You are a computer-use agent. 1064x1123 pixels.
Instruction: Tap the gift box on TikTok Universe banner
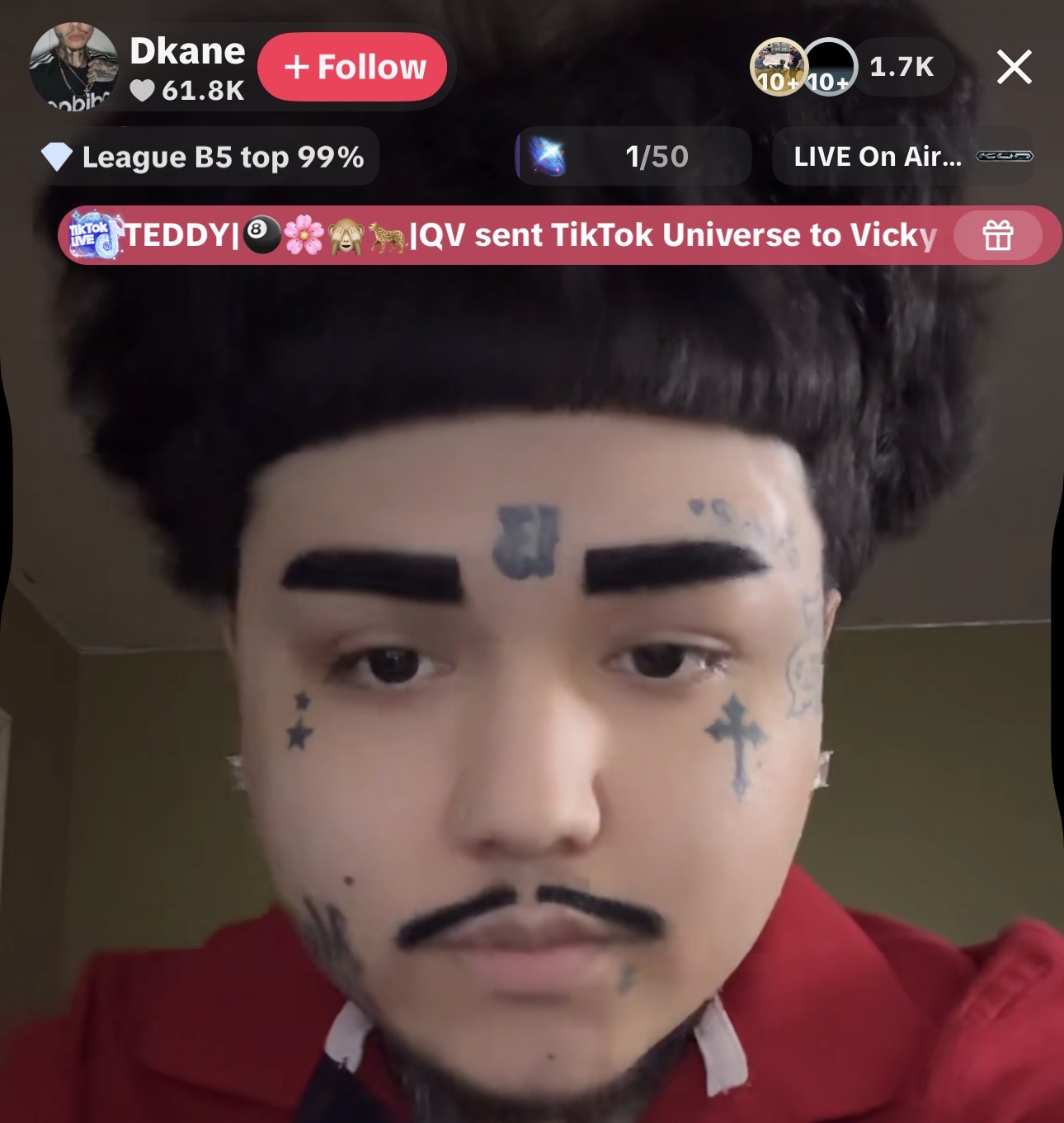point(997,236)
